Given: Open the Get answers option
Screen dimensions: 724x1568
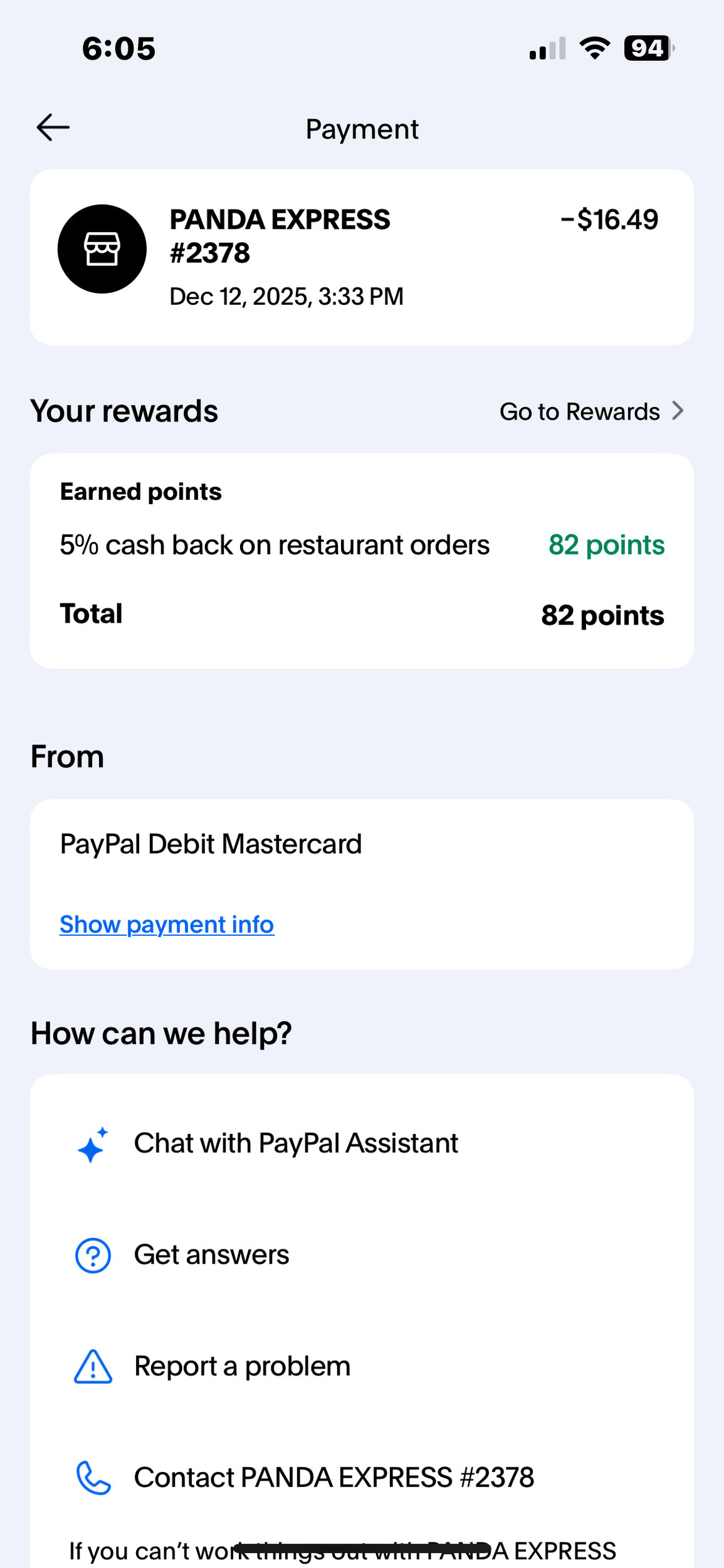Looking at the screenshot, I should tap(212, 1255).
